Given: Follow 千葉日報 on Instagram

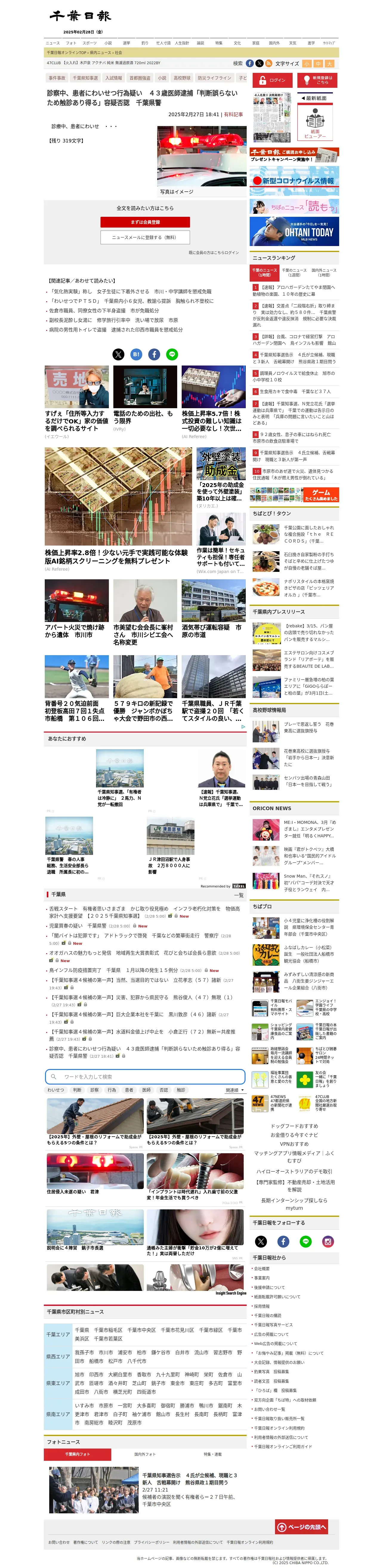Looking at the screenshot, I should [x=328, y=1242].
